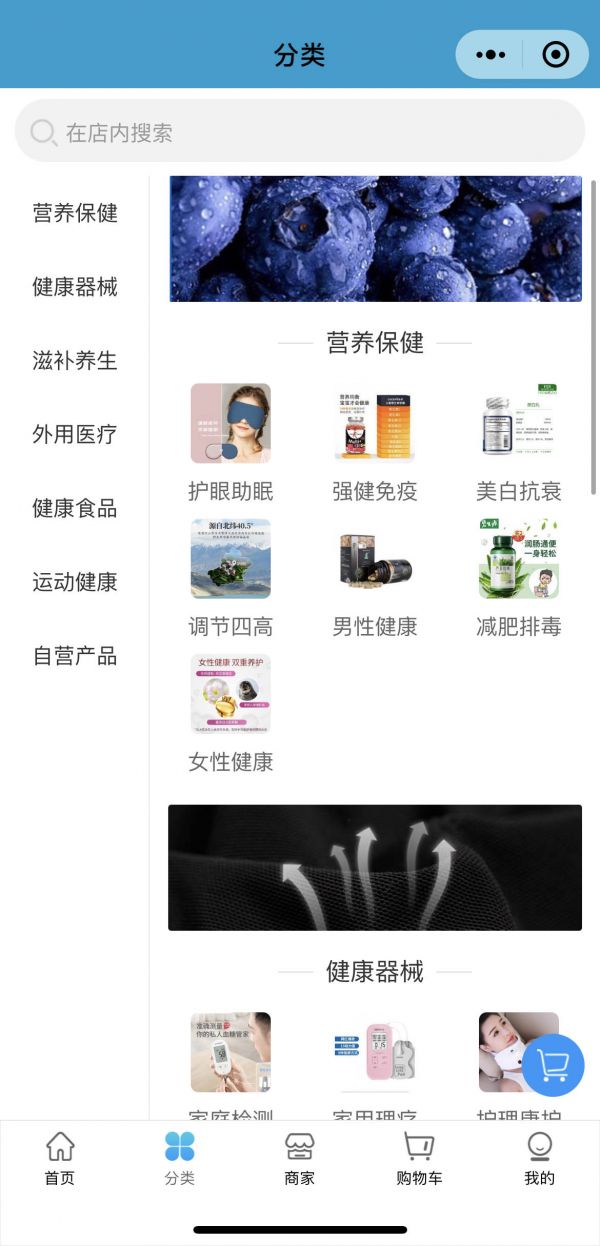Select 滋补养生 in the left sidebar
Viewport: 600px width, 1246px height.
[x=75, y=361]
